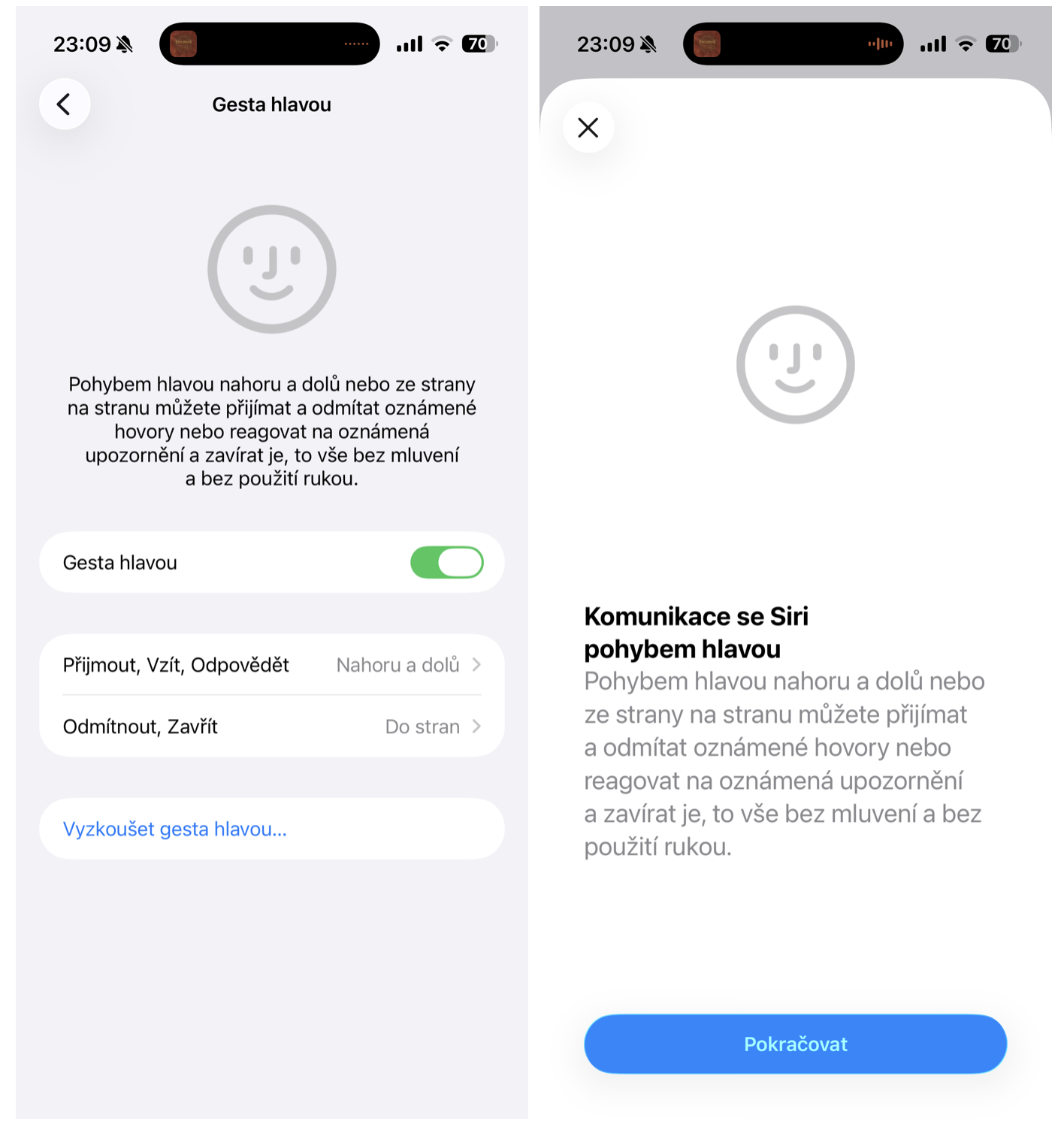Close the Siri head gestures intro sheet
The height and width of the screenshot is (1127, 1064).
tap(588, 128)
